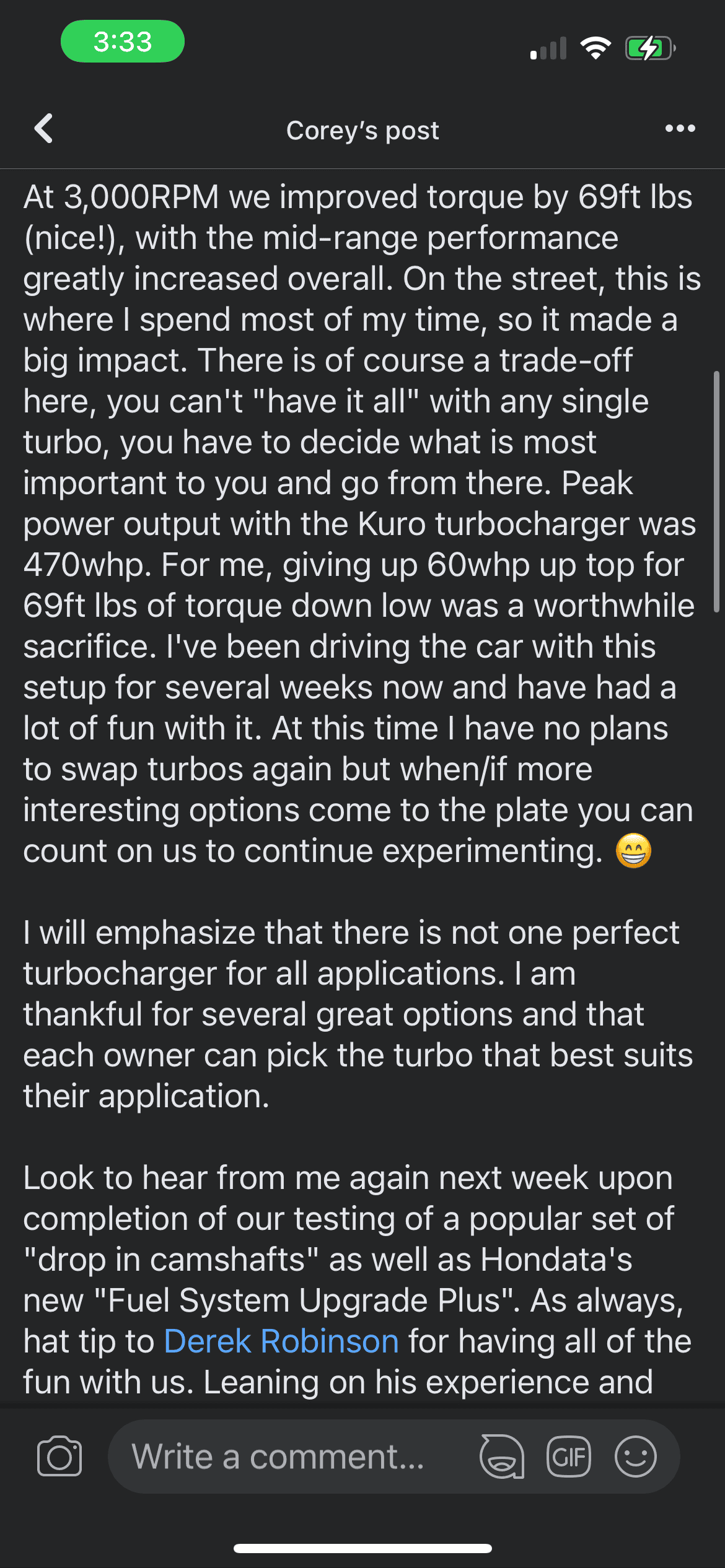
Task: Open the emoji smiley picker
Action: 635,1457
